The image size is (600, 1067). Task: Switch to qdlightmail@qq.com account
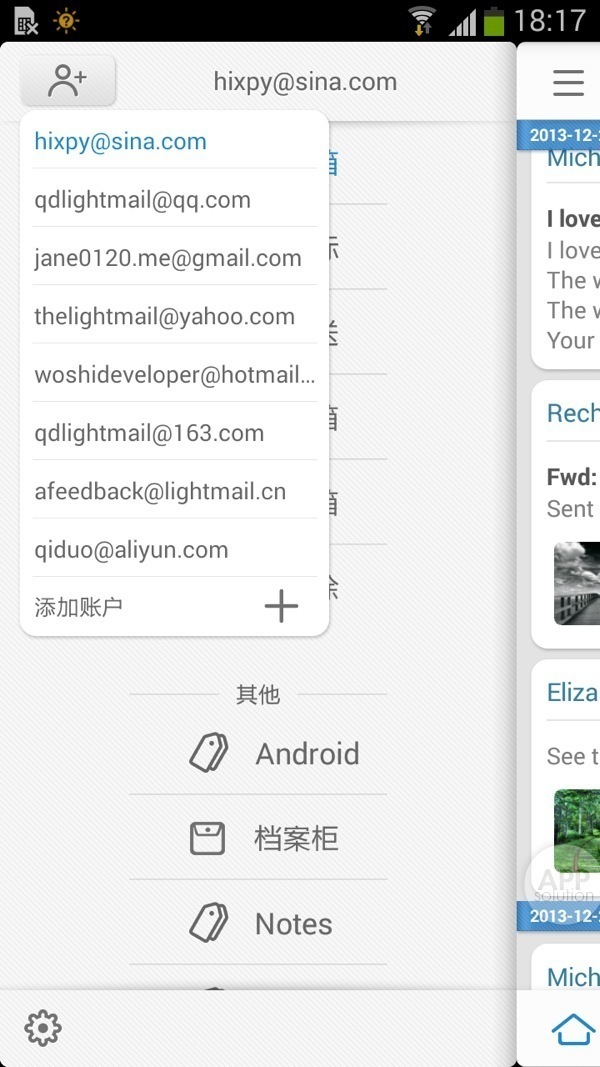142,200
